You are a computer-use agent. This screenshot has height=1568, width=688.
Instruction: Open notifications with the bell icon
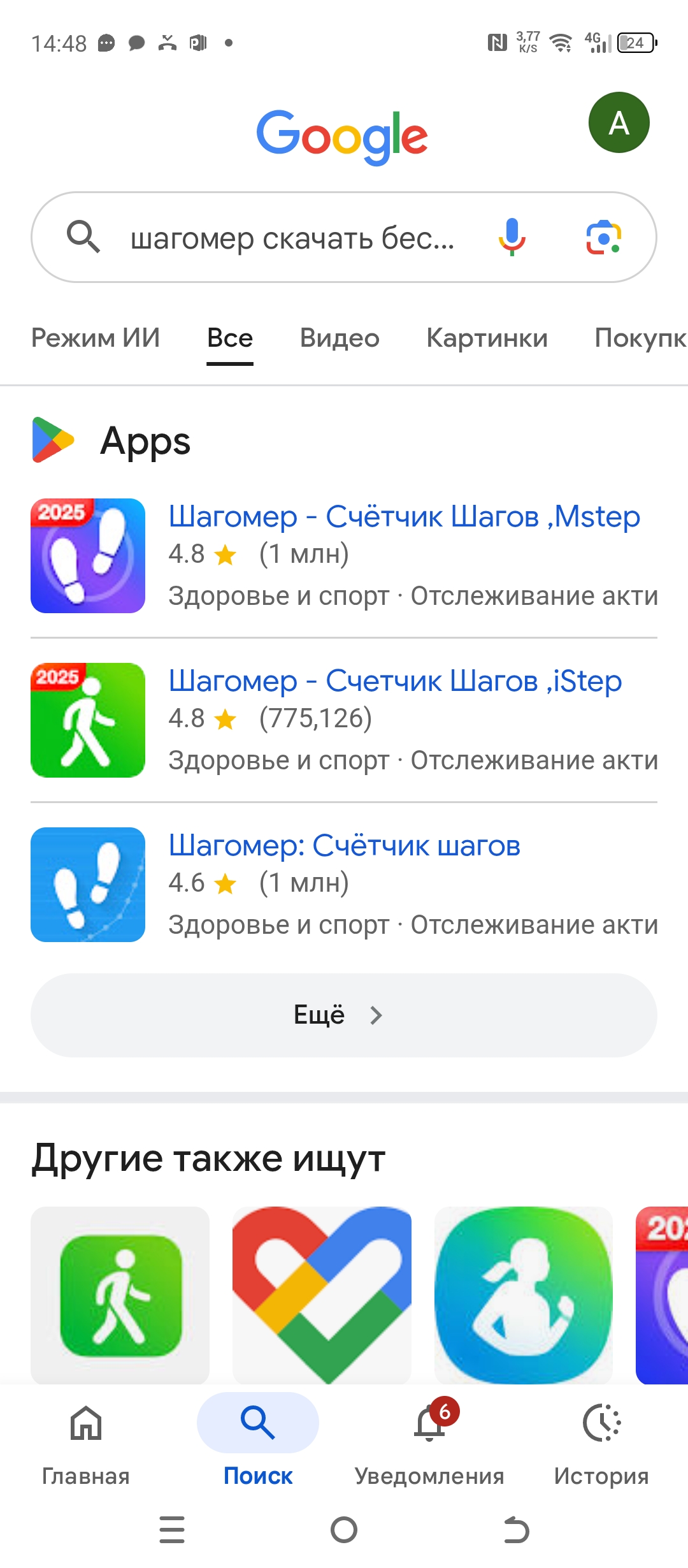click(x=428, y=1423)
